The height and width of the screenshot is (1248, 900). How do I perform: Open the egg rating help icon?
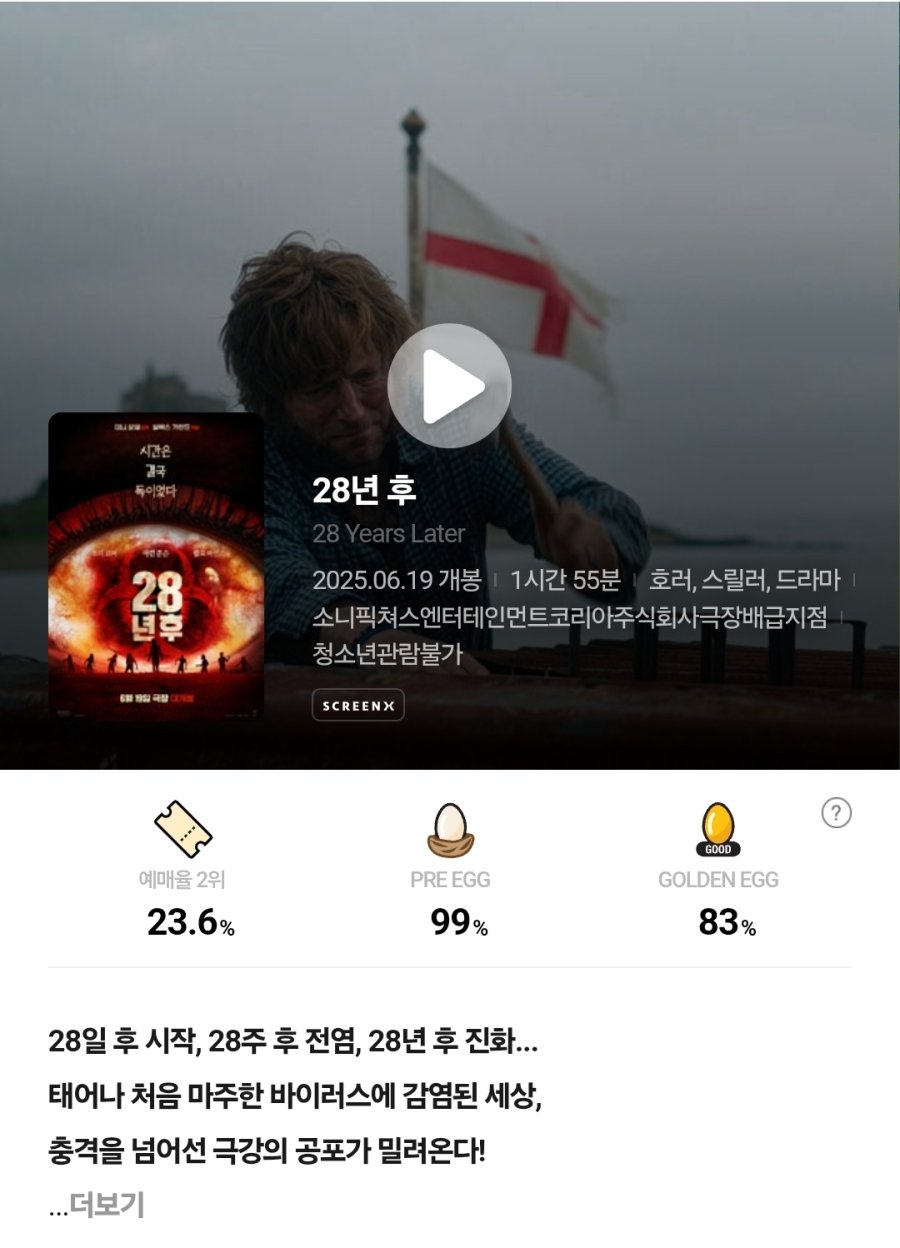tap(836, 814)
